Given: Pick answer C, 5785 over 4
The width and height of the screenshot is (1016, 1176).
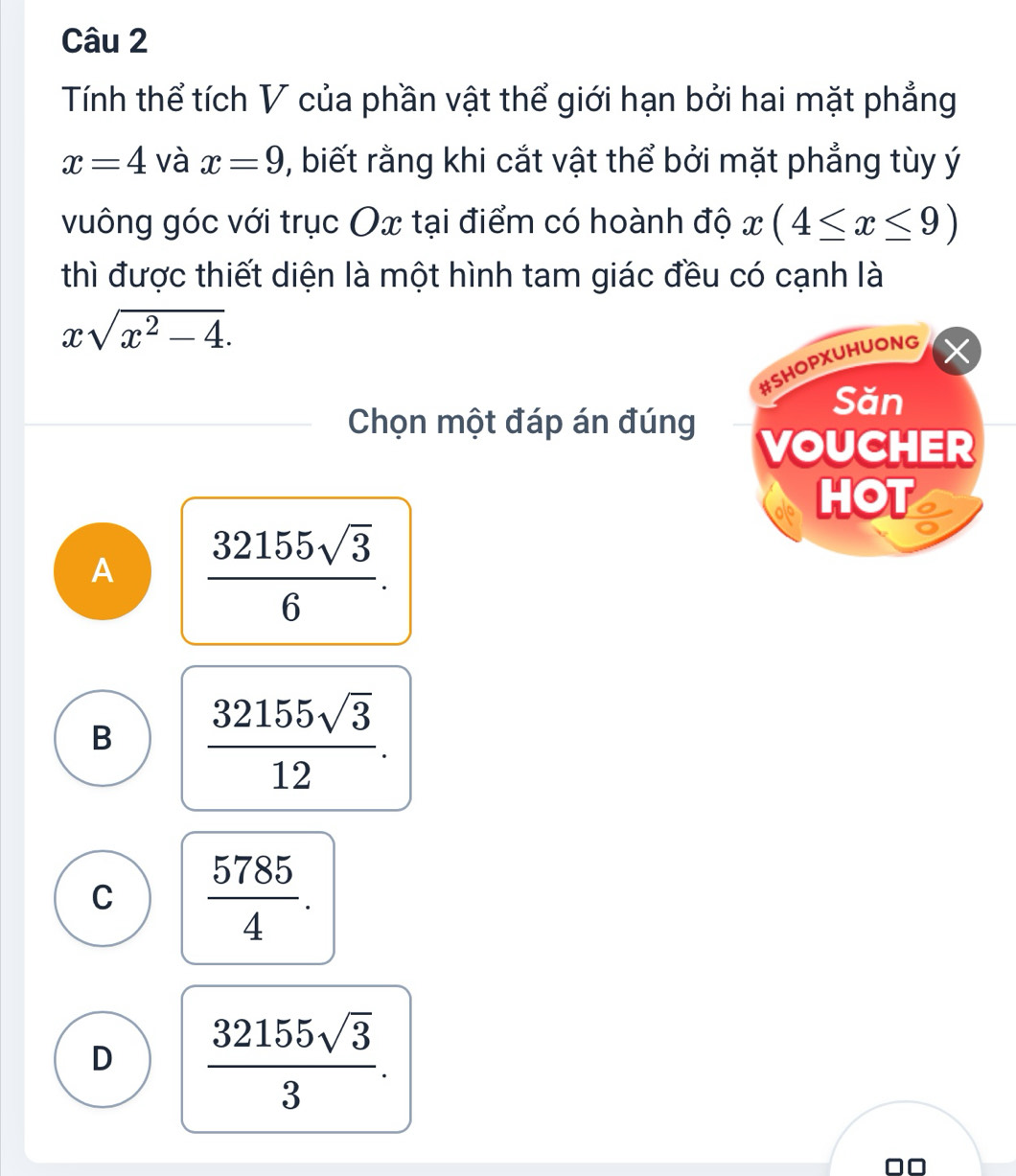Looking at the screenshot, I should coord(103,898).
